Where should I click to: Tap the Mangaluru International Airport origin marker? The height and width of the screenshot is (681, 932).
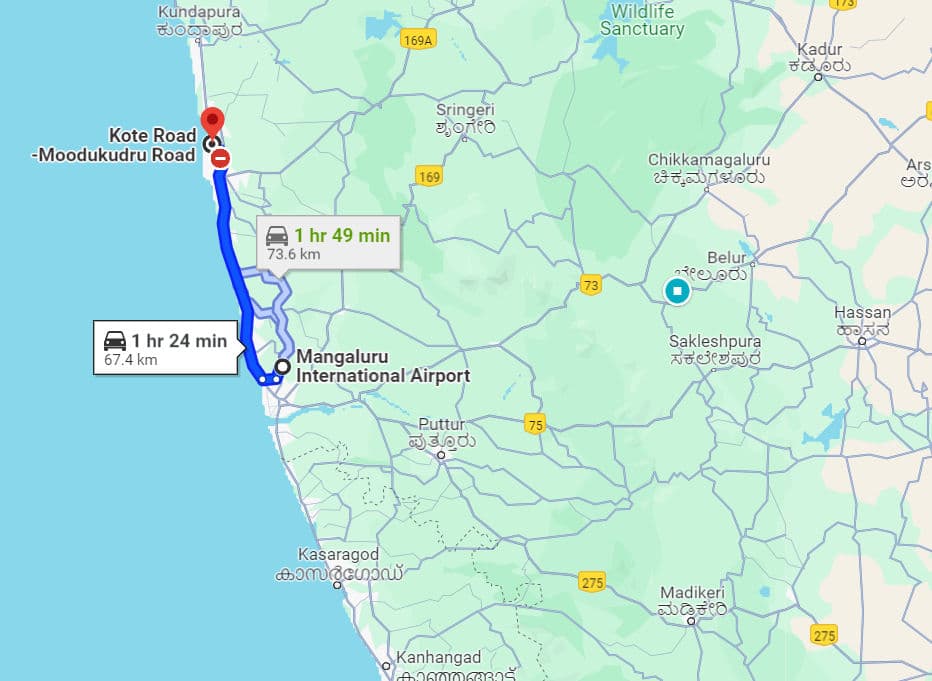282,367
